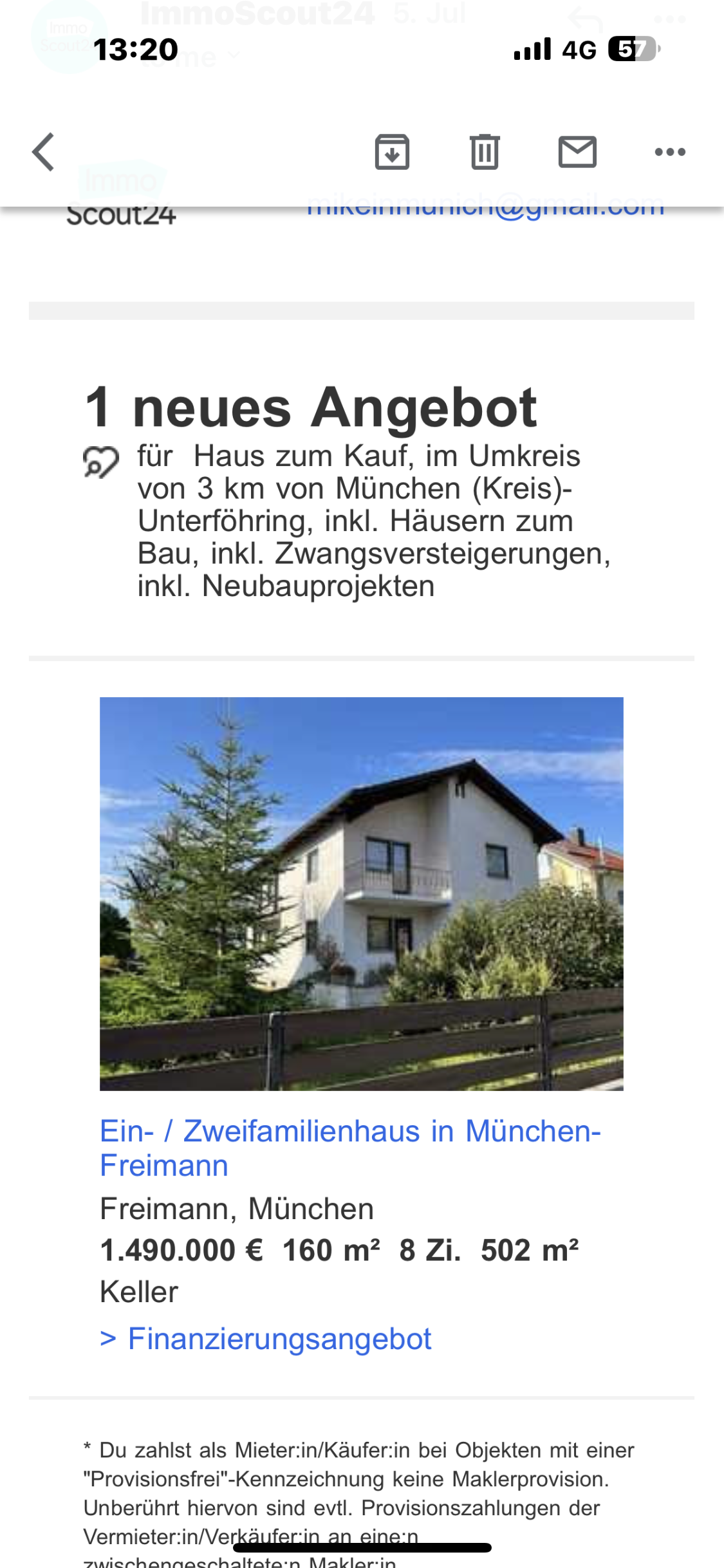Archive this ImmoScout24 email
Screen dimensions: 724x1568
coord(392,153)
